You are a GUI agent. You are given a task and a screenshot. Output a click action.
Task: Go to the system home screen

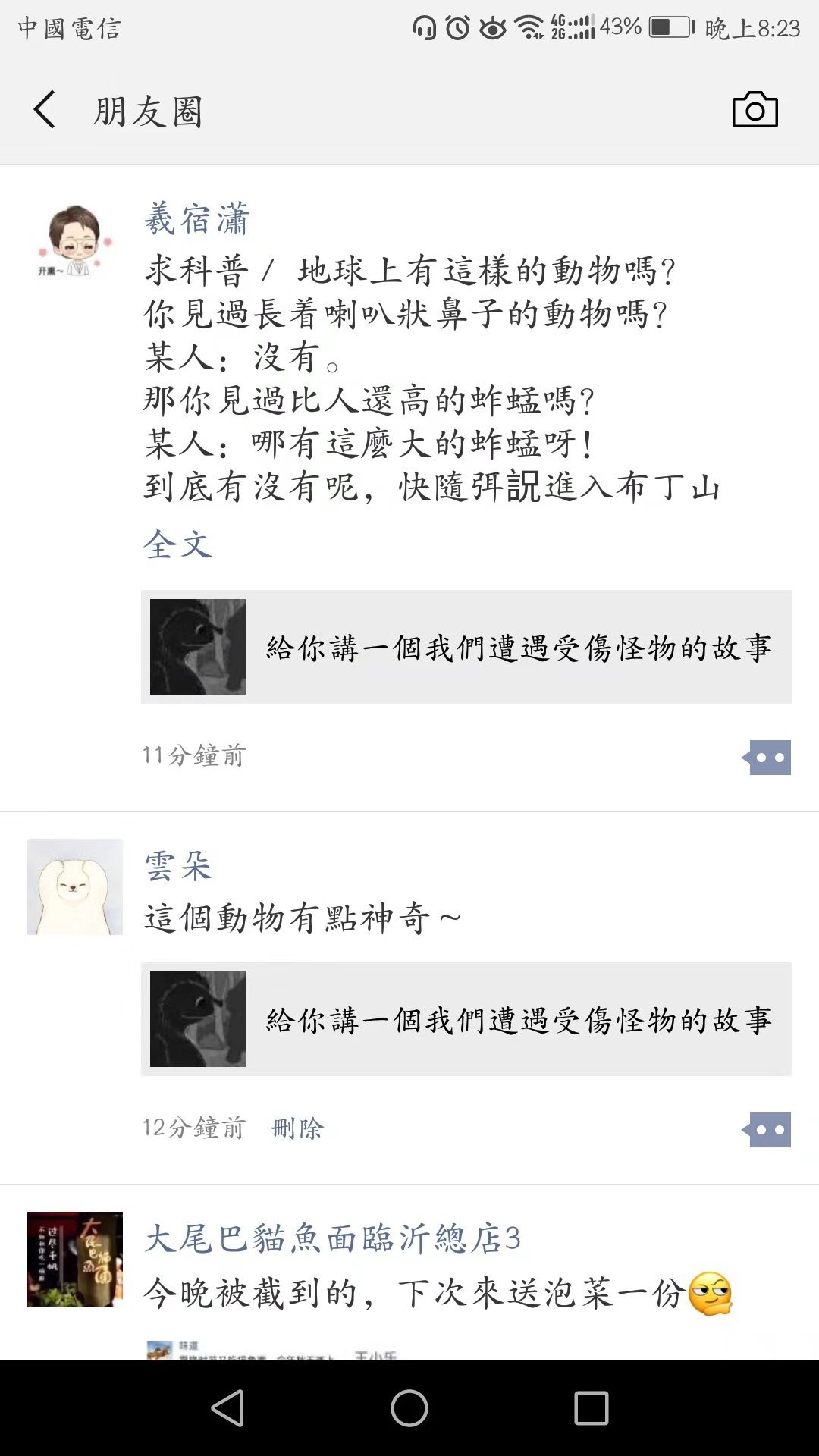coord(409,1408)
